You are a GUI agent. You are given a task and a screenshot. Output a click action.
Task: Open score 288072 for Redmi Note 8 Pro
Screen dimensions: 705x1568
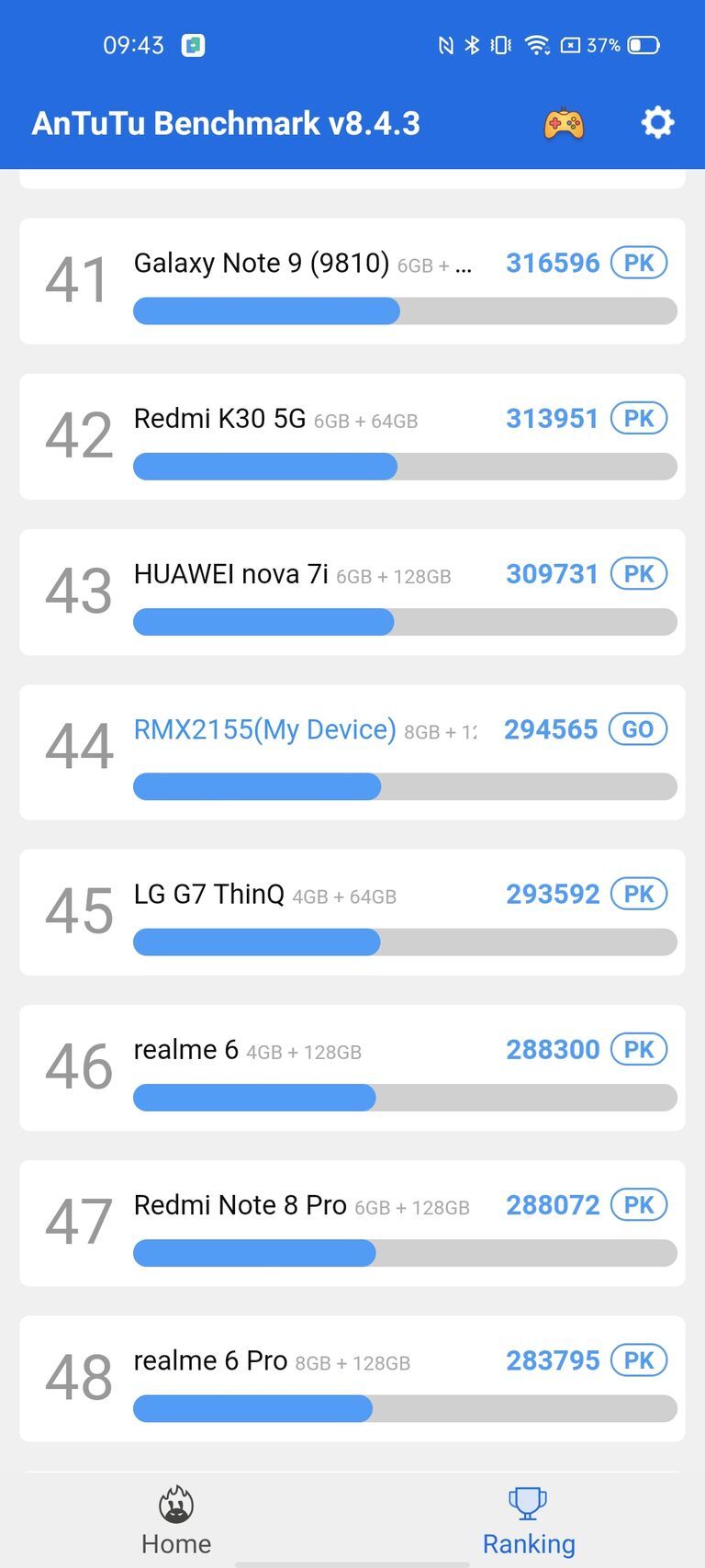pyautogui.click(x=552, y=1204)
